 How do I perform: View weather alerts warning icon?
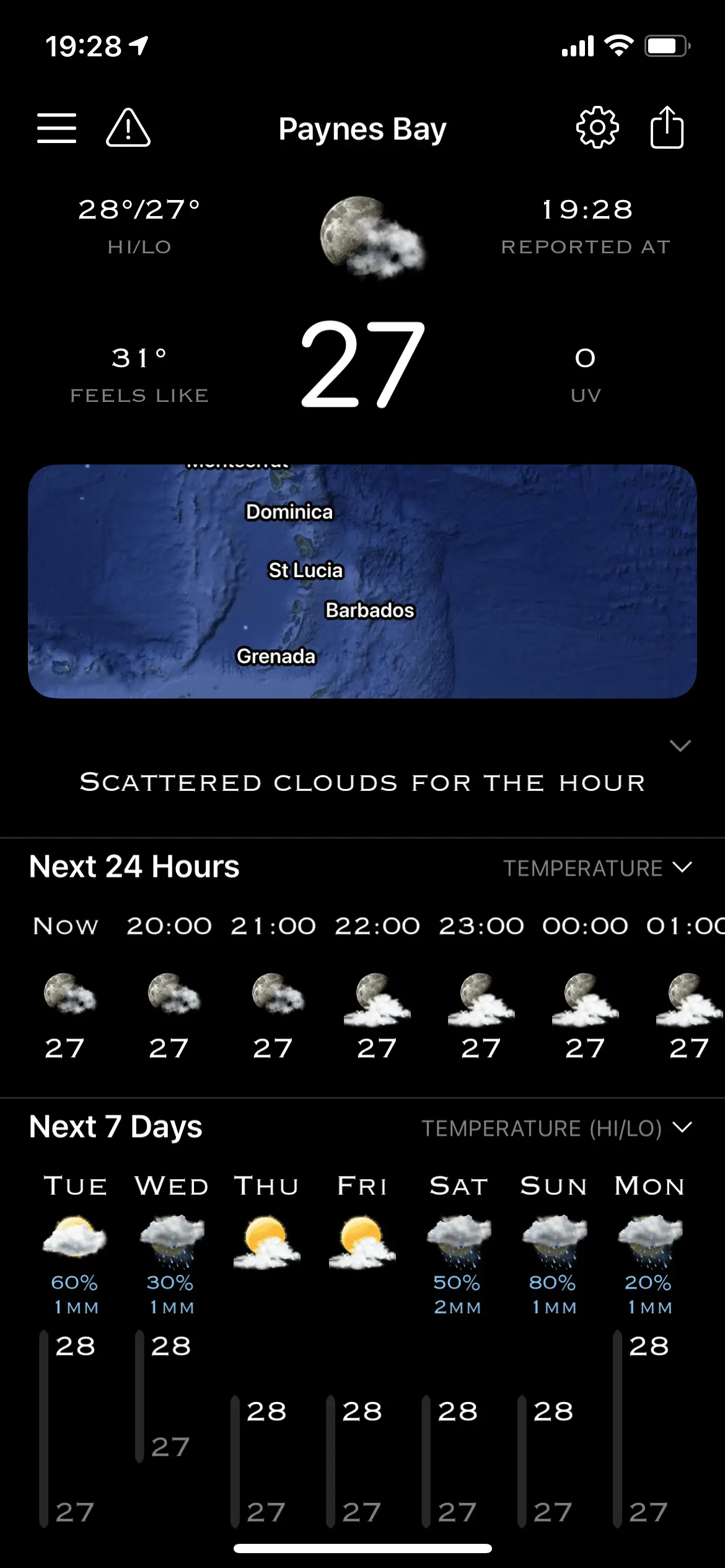pos(128,128)
